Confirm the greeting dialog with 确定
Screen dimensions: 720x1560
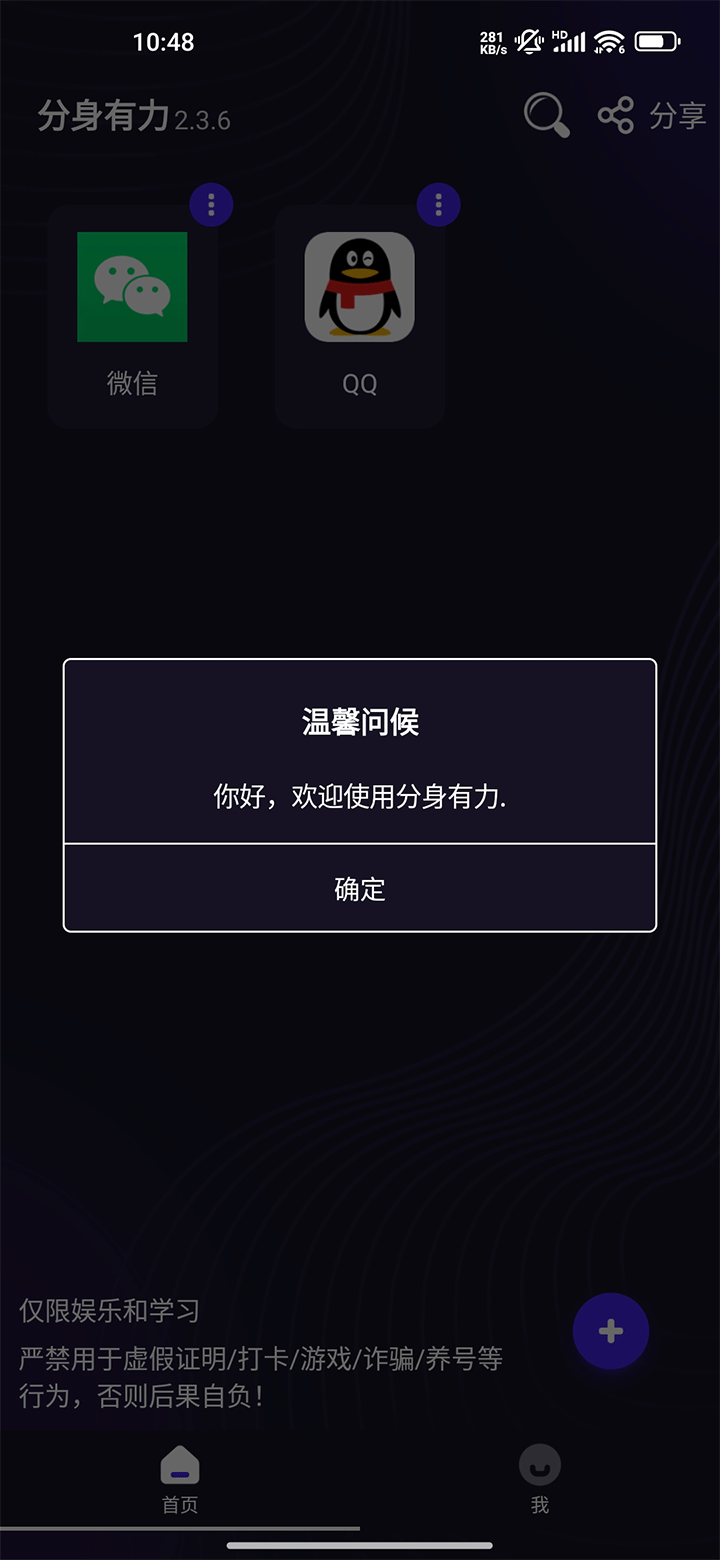[360, 888]
